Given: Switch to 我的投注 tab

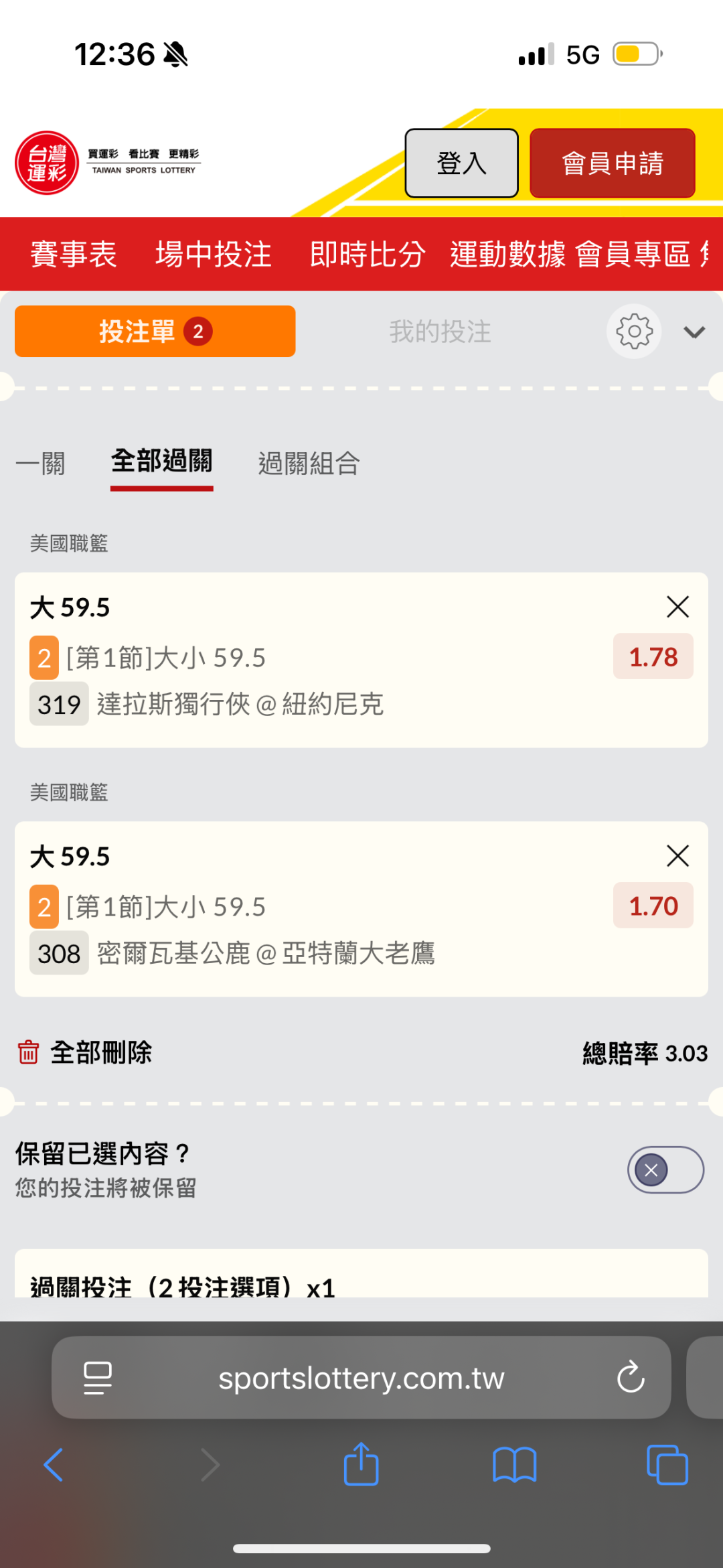Looking at the screenshot, I should coord(440,332).
